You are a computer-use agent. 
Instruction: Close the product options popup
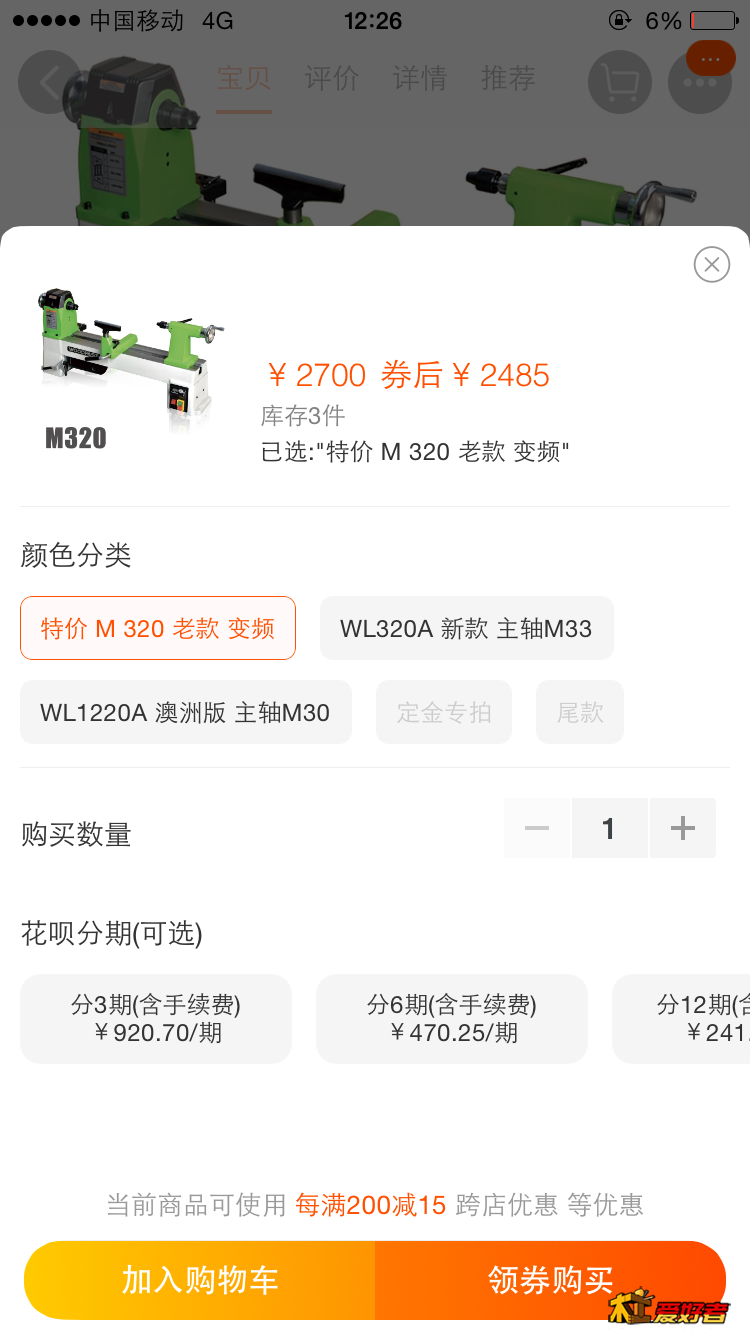[x=711, y=264]
